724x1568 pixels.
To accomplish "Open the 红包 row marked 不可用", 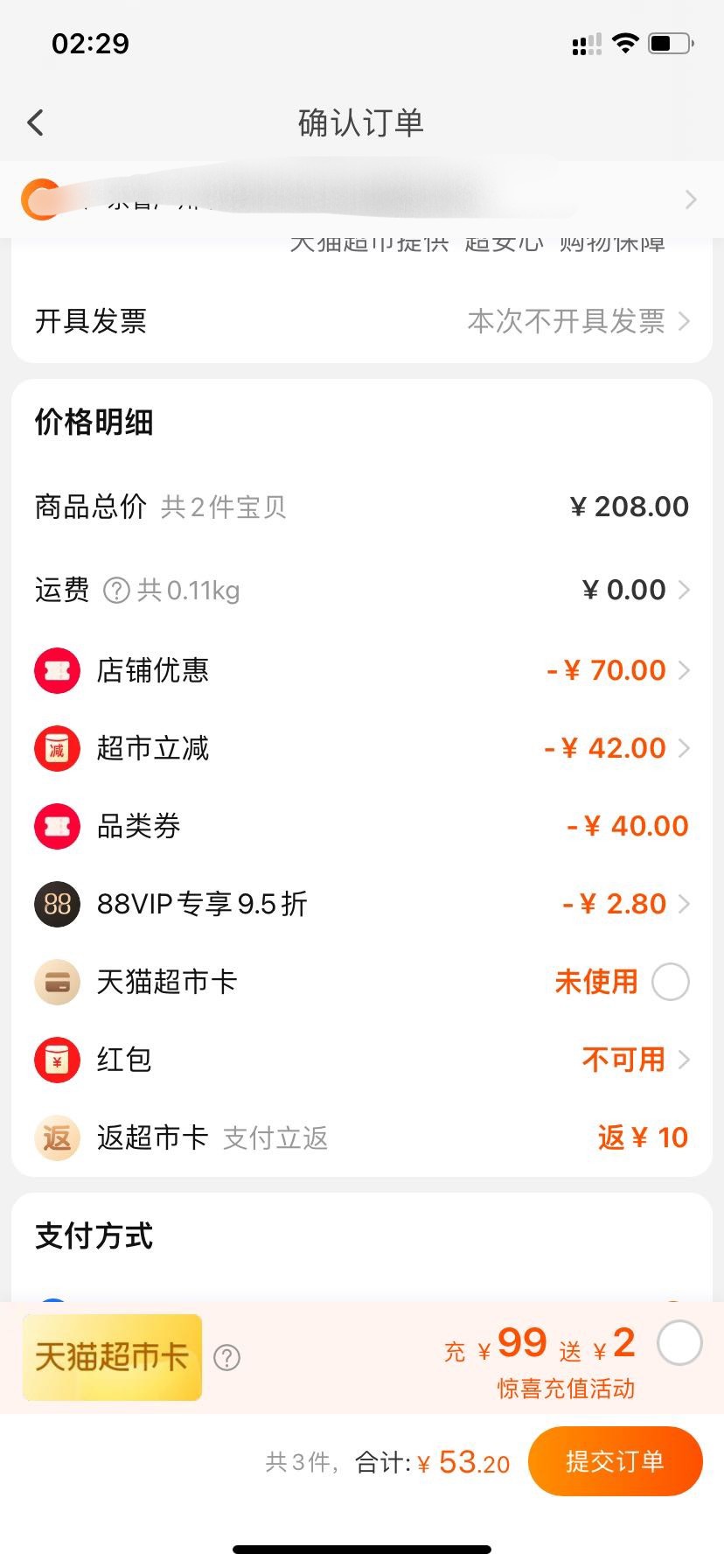I will point(362,1060).
